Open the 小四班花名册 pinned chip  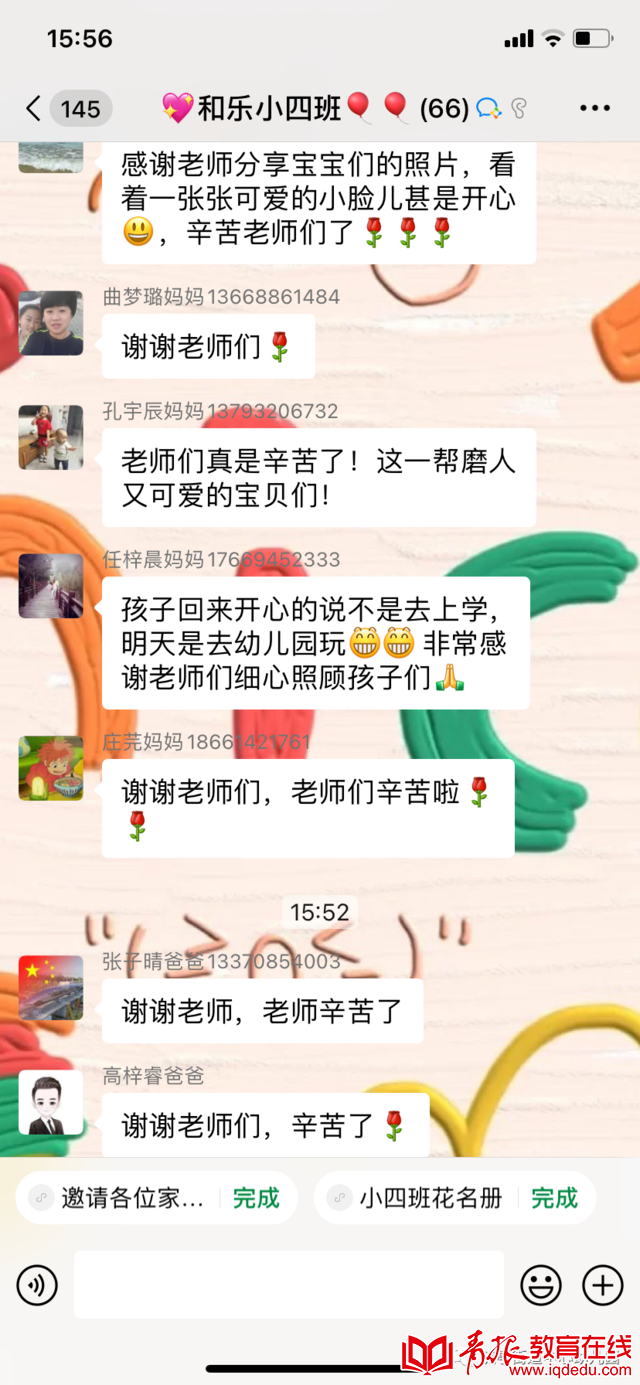(454, 1197)
